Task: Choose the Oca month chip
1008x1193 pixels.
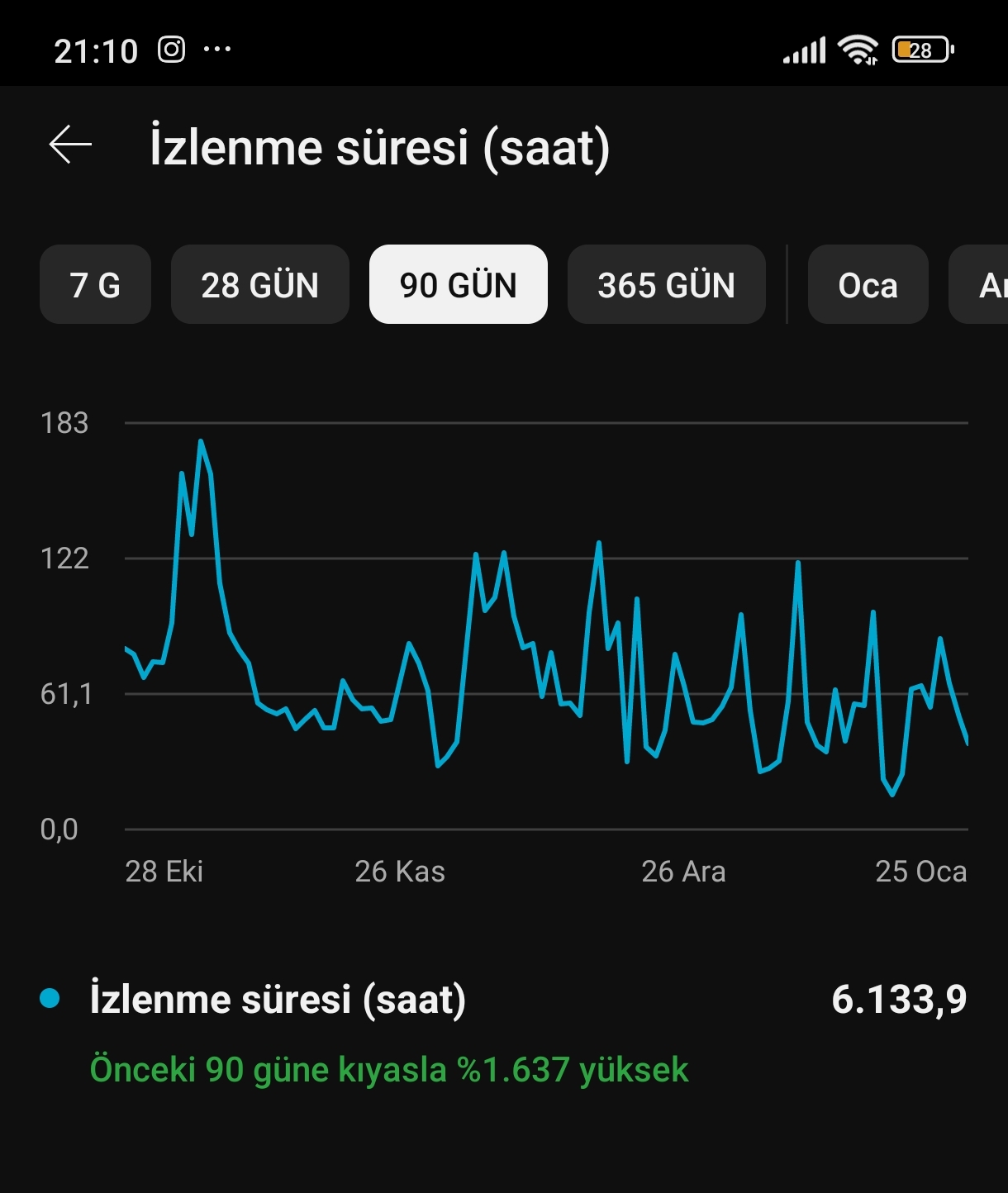Action: click(x=868, y=284)
